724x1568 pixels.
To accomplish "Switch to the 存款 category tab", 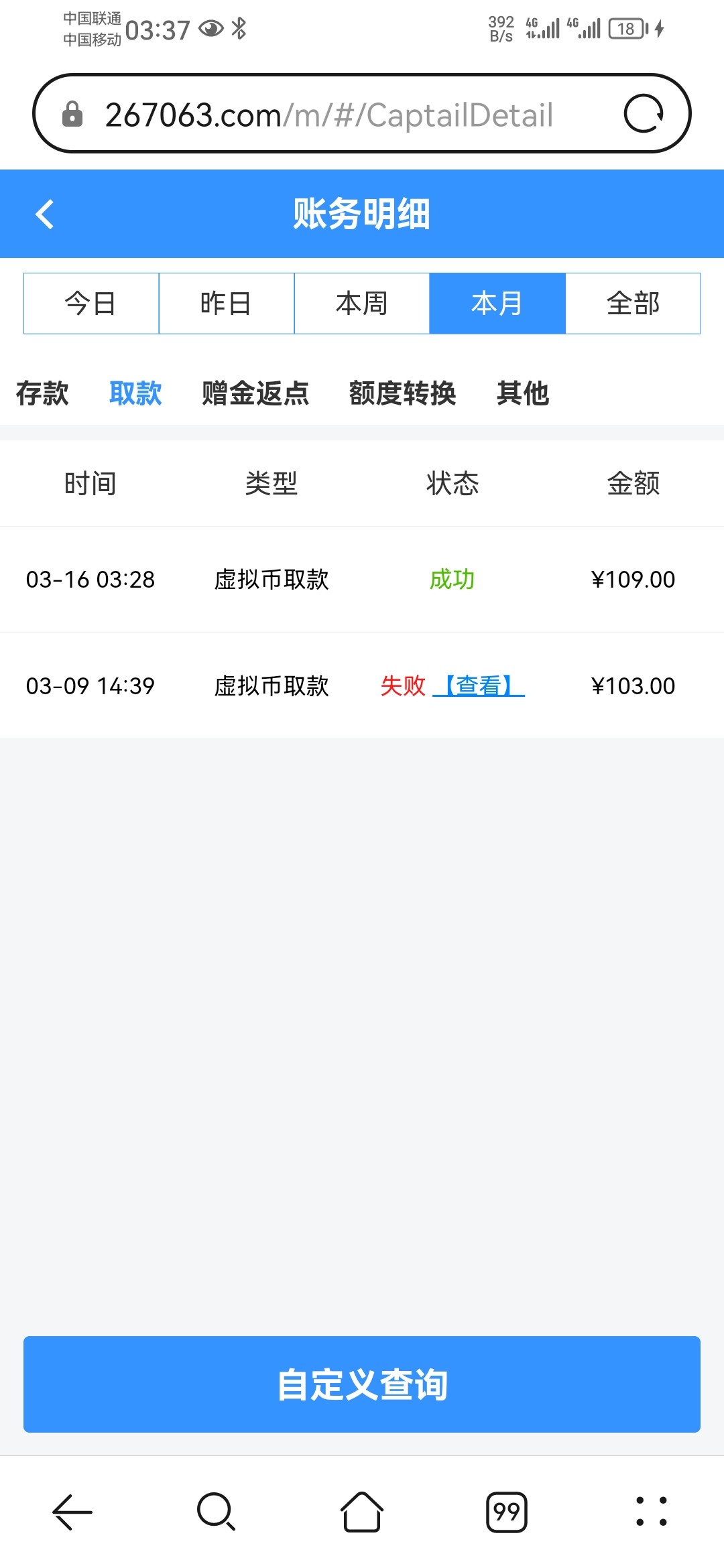I will pos(42,394).
